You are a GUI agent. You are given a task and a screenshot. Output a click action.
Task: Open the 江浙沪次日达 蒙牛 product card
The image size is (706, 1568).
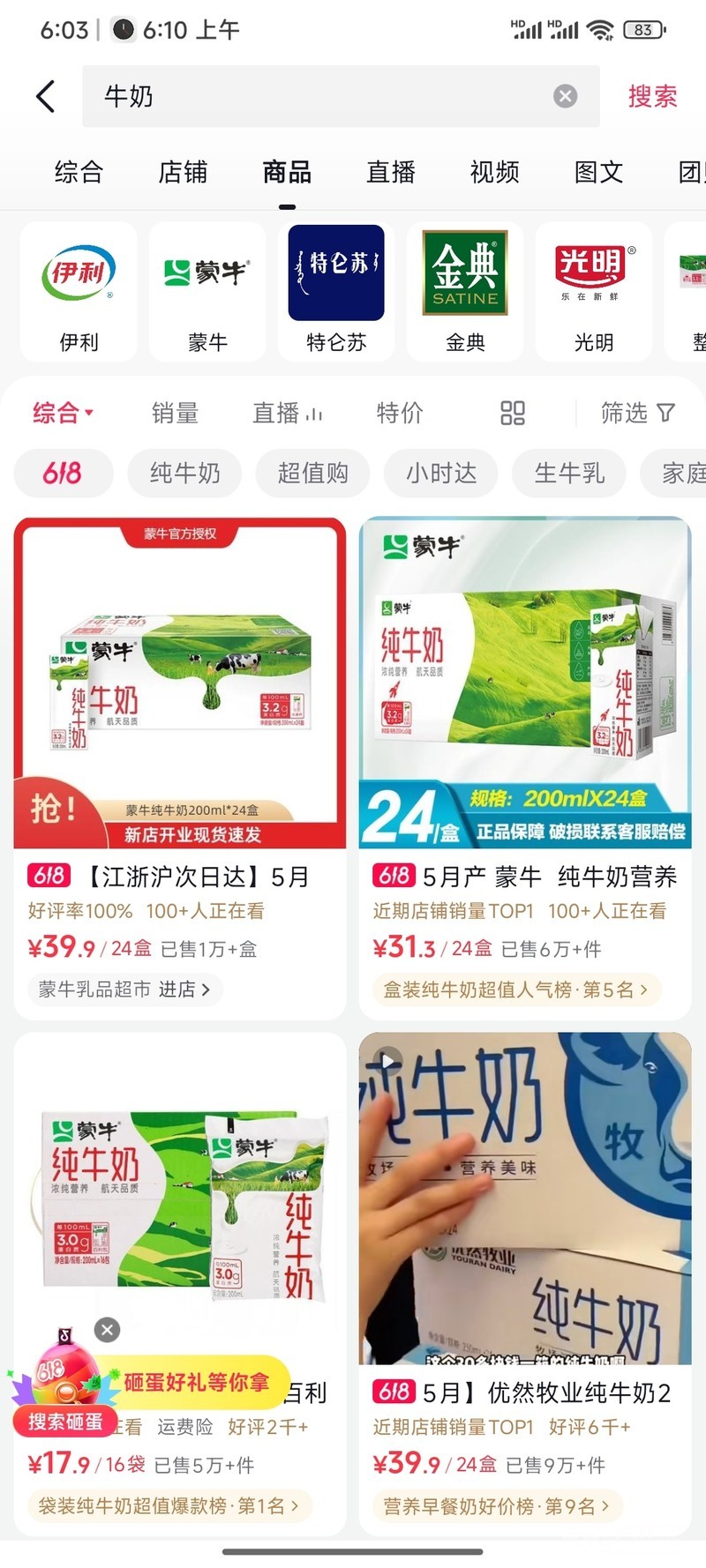tap(180, 706)
